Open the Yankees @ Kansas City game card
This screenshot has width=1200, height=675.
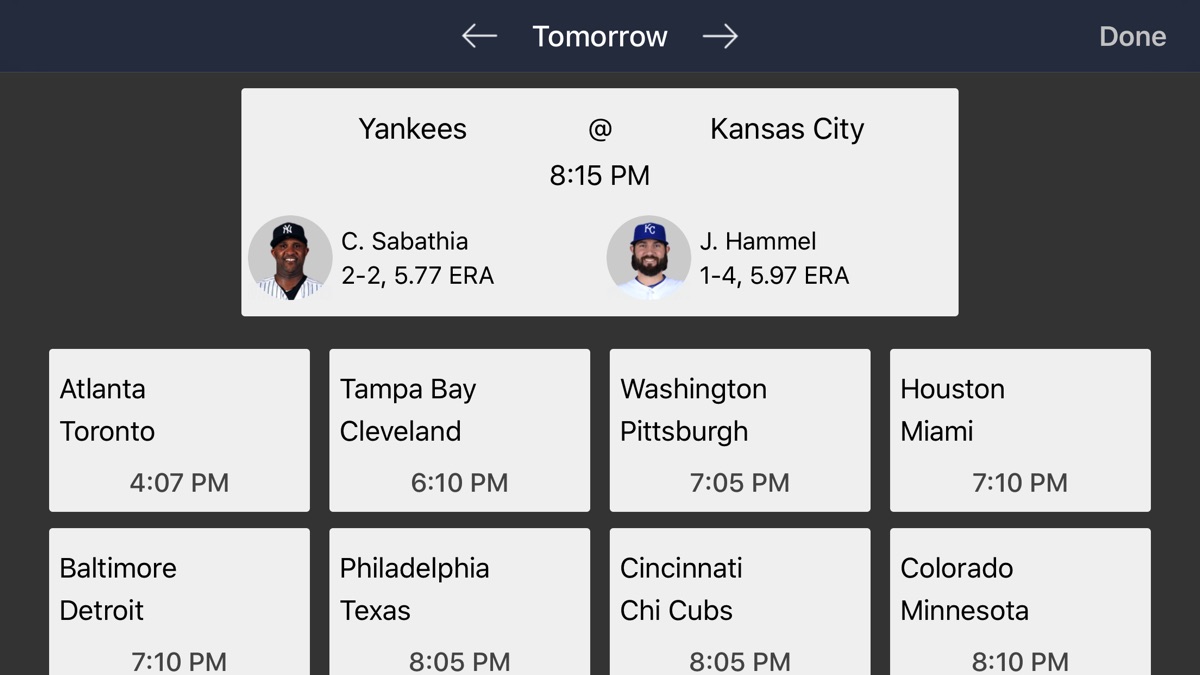(599, 202)
